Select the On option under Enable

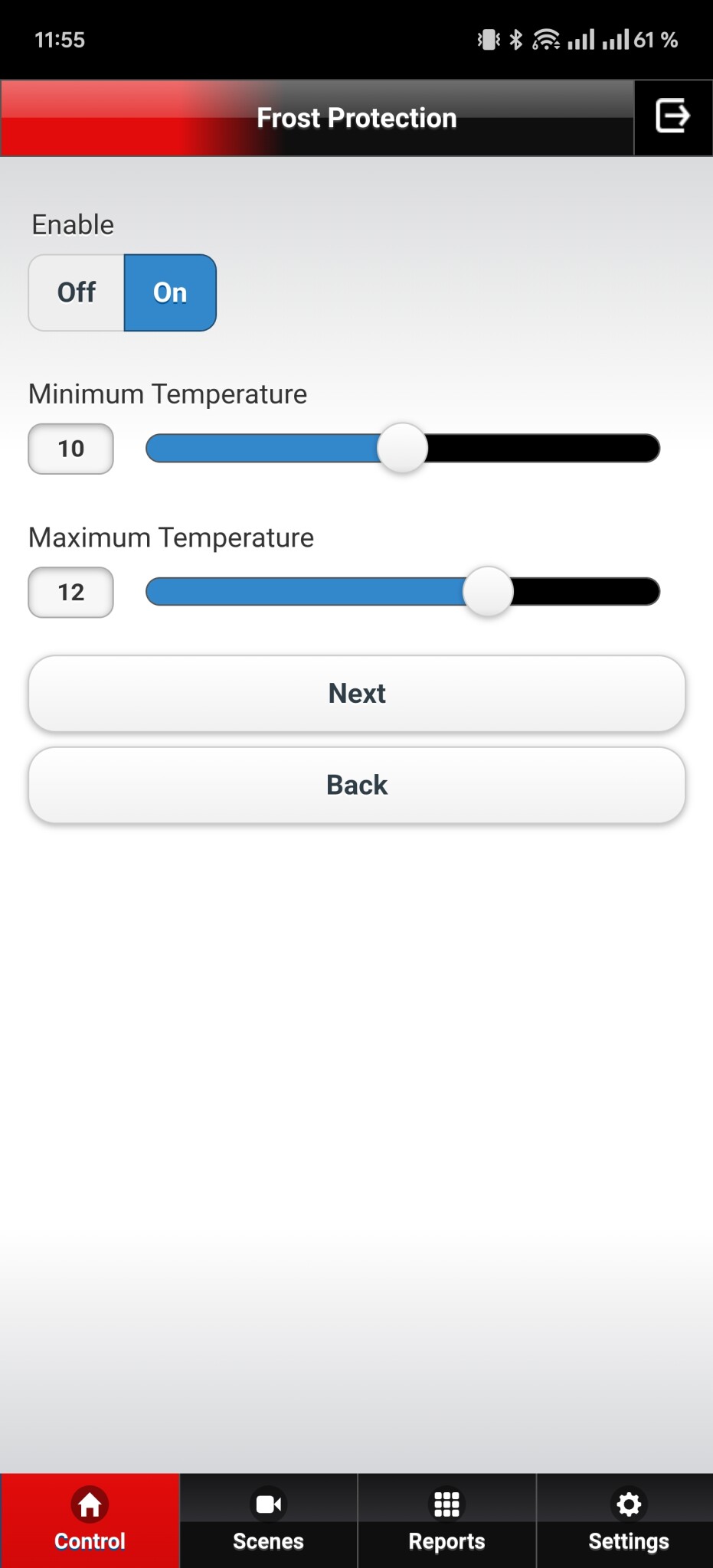tap(170, 292)
